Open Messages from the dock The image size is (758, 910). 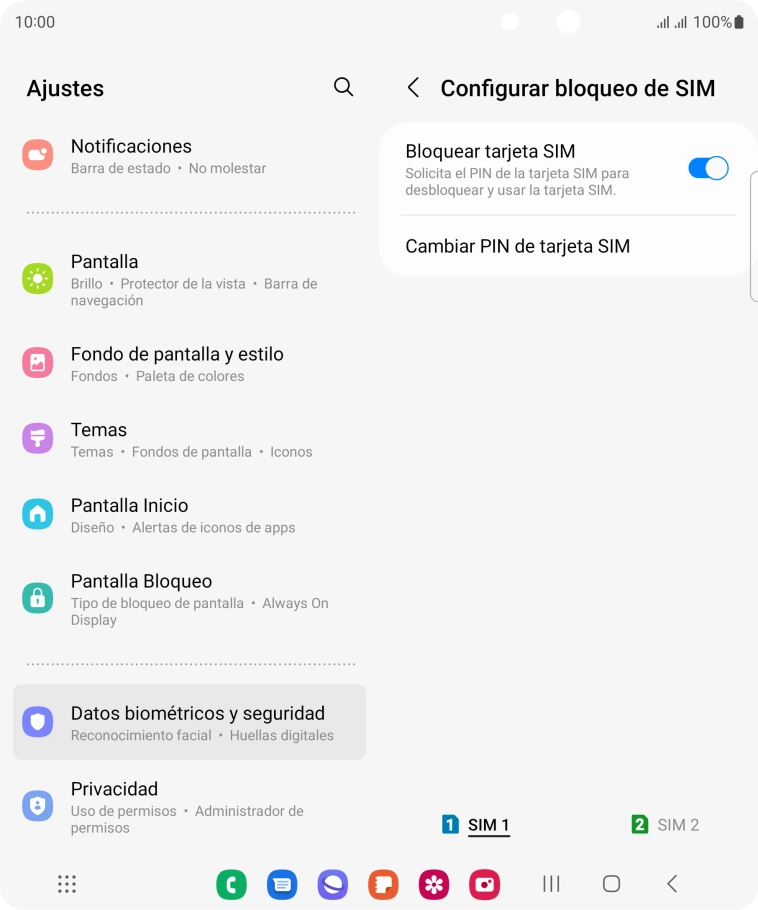coord(282,885)
